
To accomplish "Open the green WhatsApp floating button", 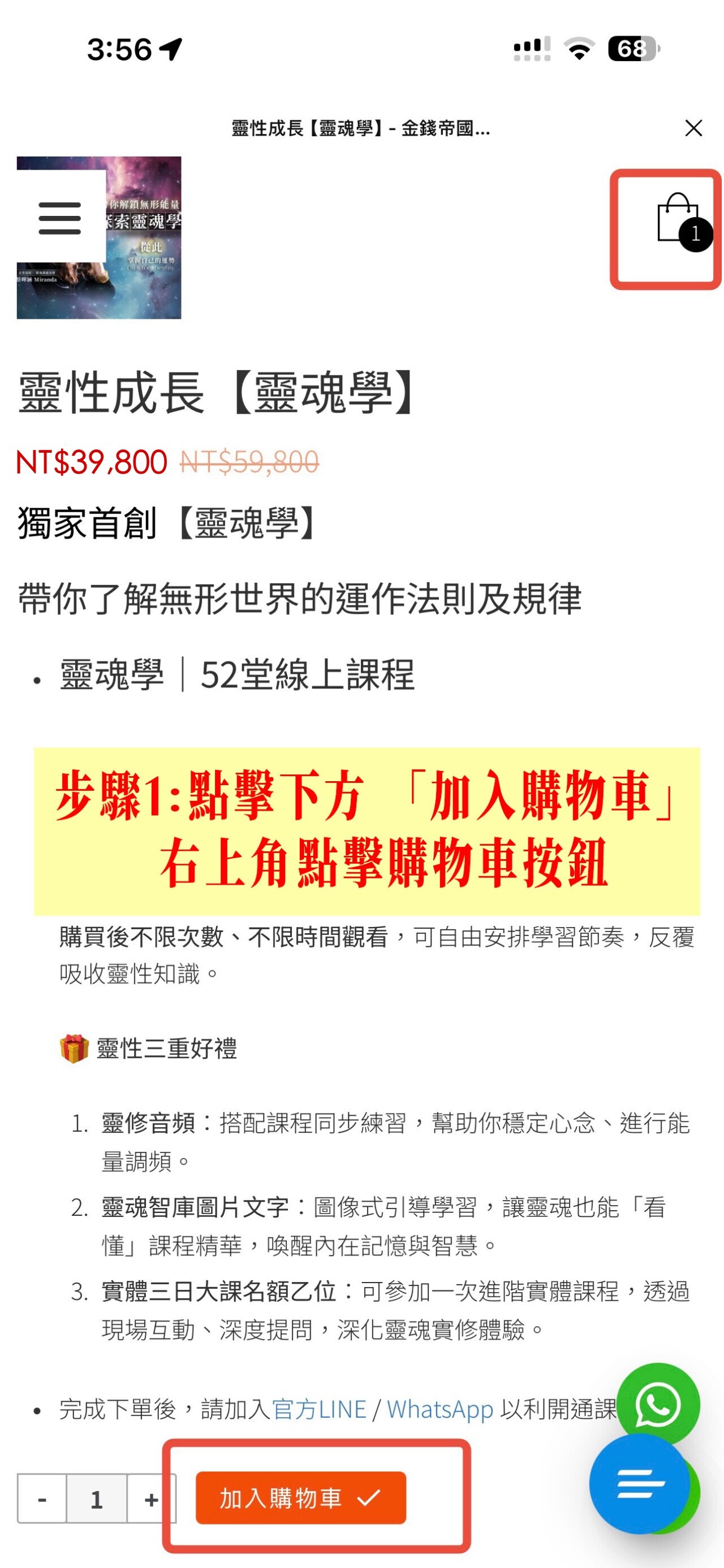I will 658,1404.
